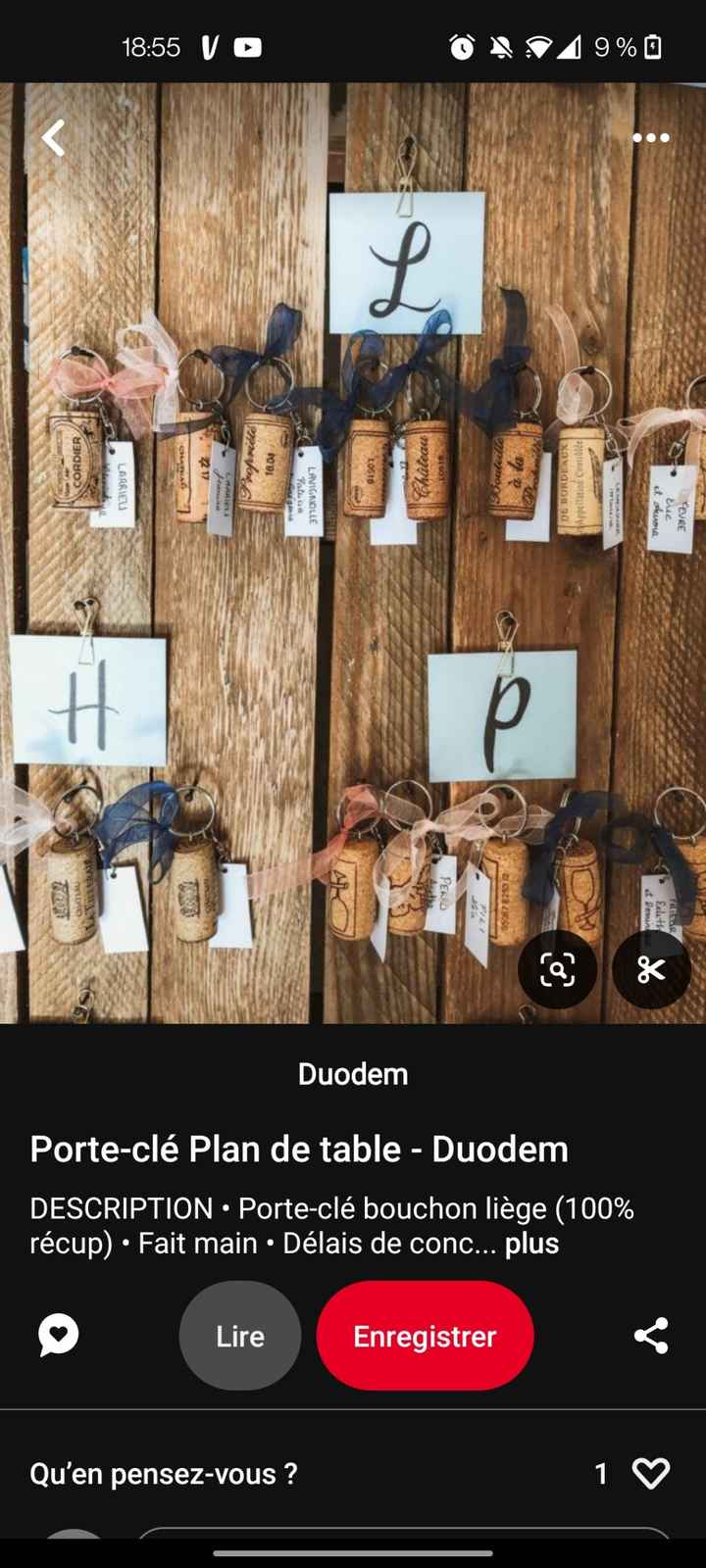Share this pin
The image size is (706, 1568).
click(x=651, y=1336)
